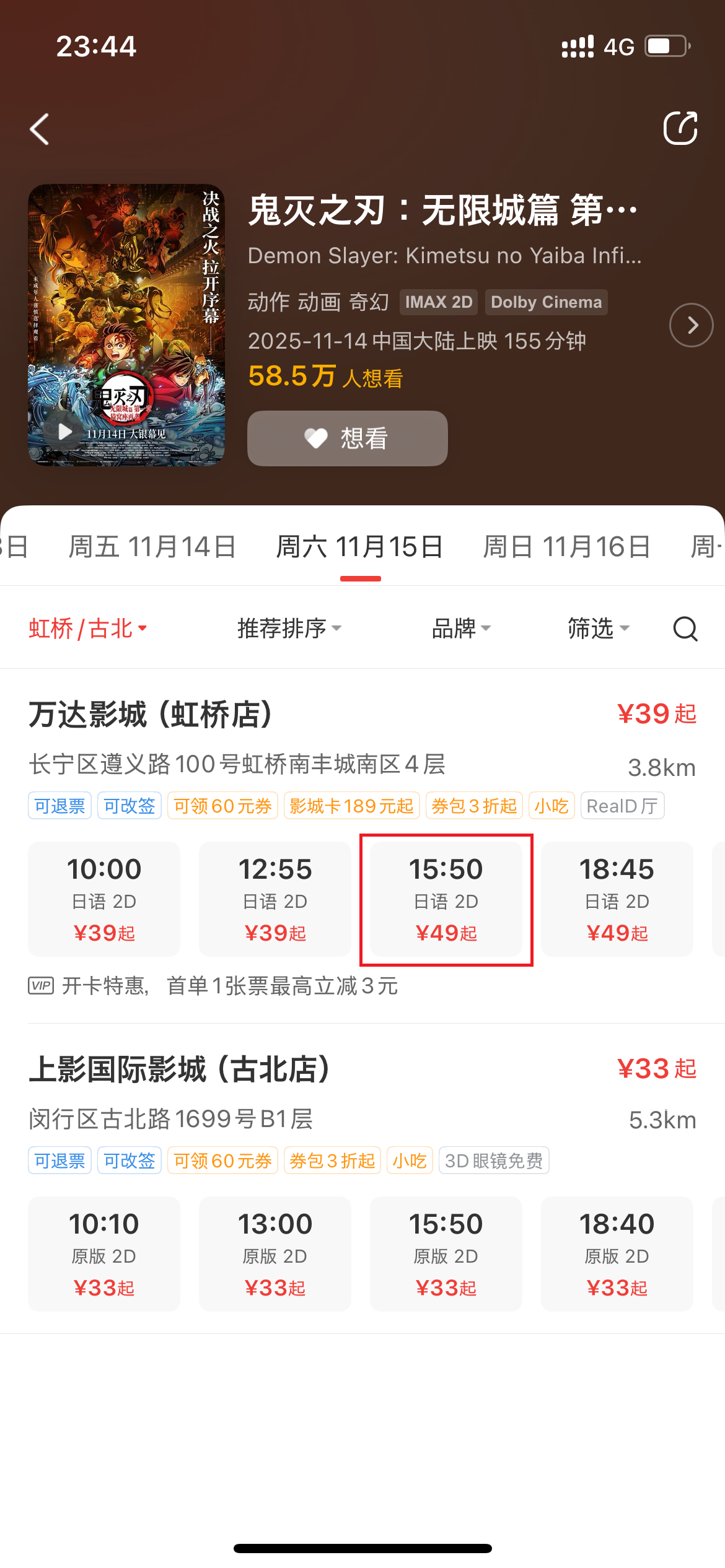
Task: Open the 虹桥/古北 area dropdown
Action: click(x=87, y=629)
